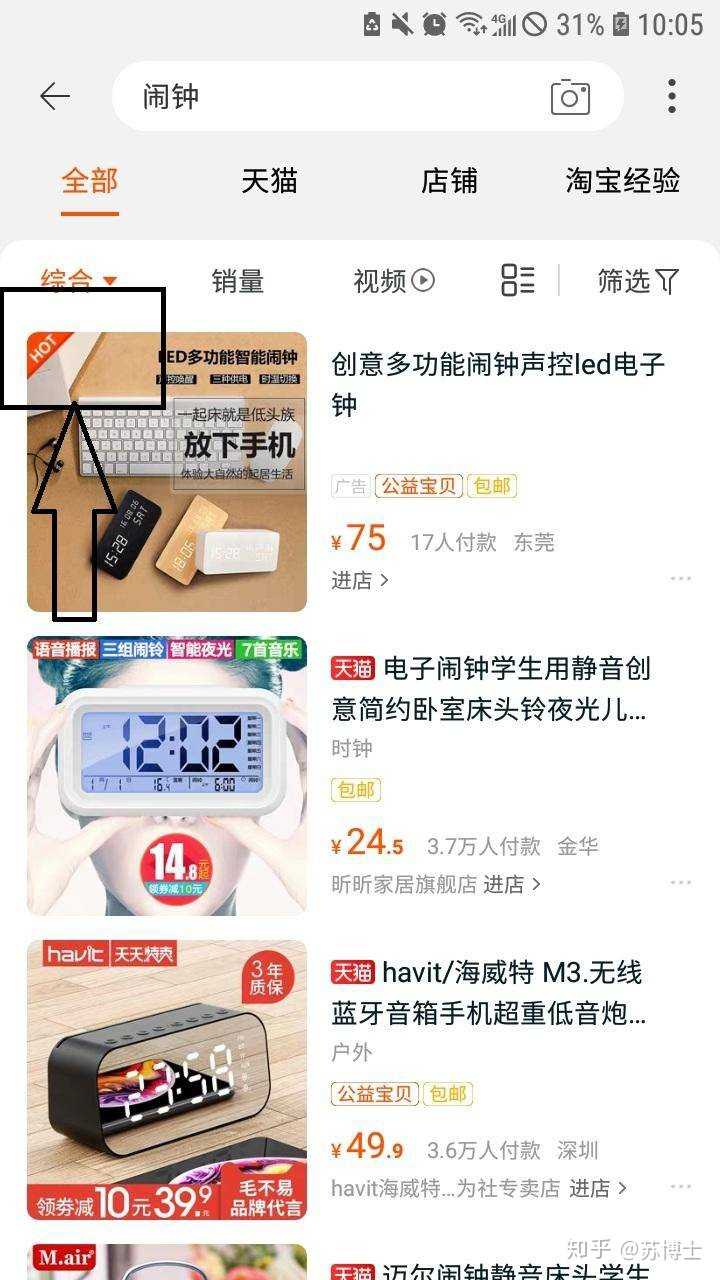Open the three-dot overflow menu
The width and height of the screenshot is (720, 1280).
click(x=672, y=96)
